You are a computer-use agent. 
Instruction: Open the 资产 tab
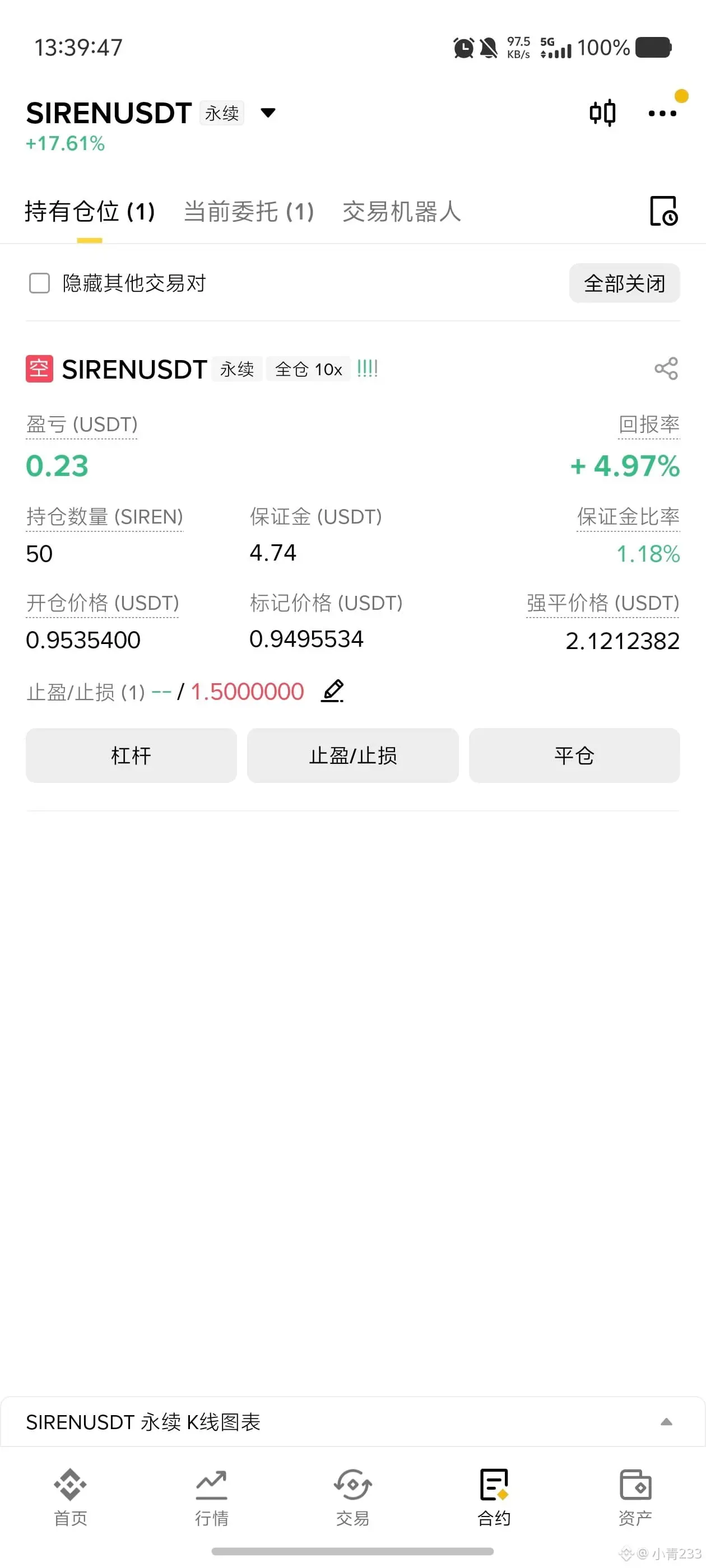pyautogui.click(x=635, y=1496)
